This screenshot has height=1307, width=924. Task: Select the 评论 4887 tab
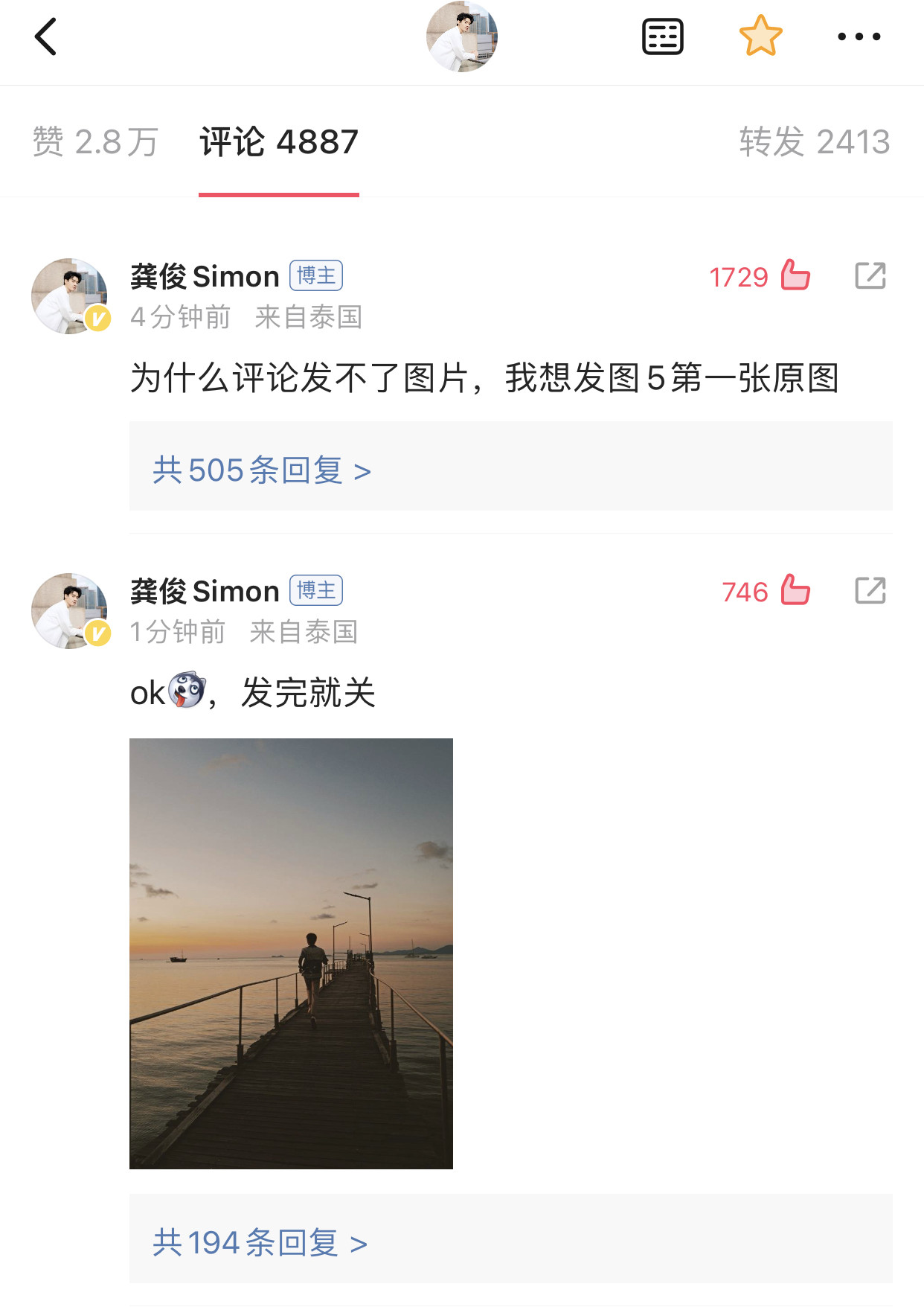point(279,141)
